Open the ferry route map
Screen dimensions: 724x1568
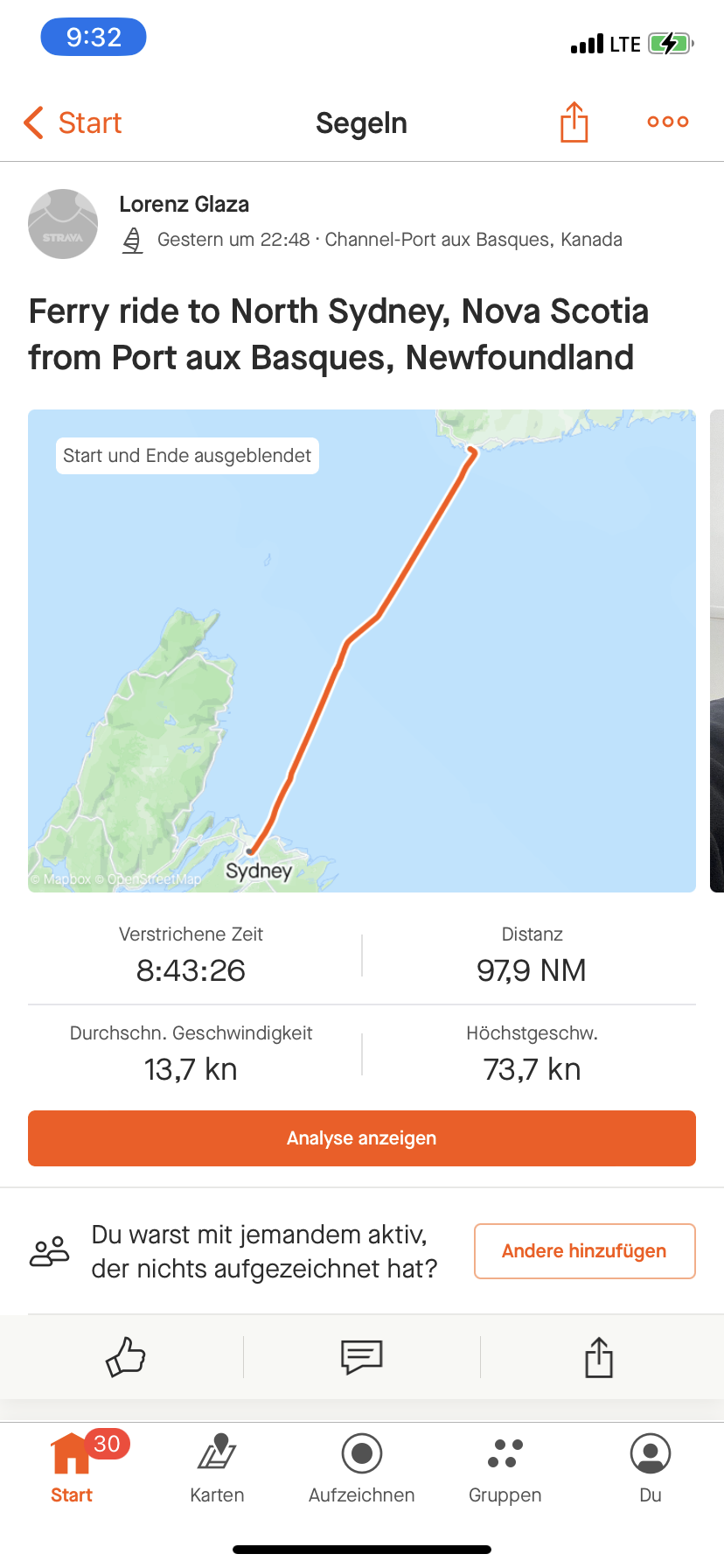pos(362,650)
